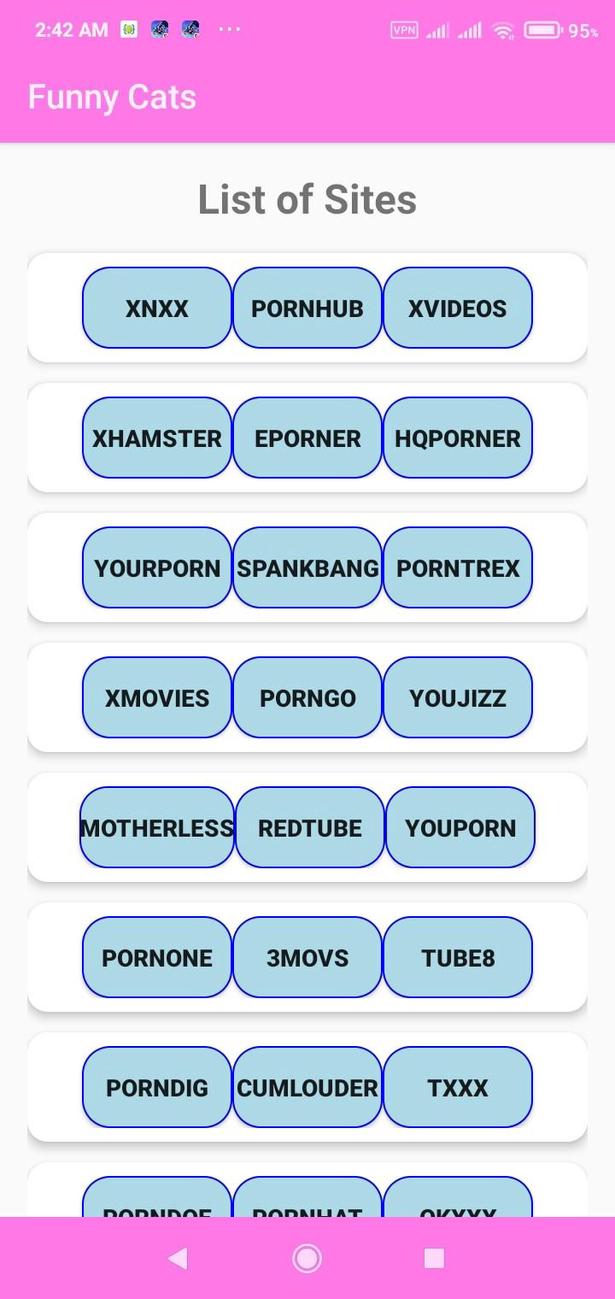Tap the MOTHERLESS button
Image resolution: width=615 pixels, height=1299 pixels.
[157, 828]
